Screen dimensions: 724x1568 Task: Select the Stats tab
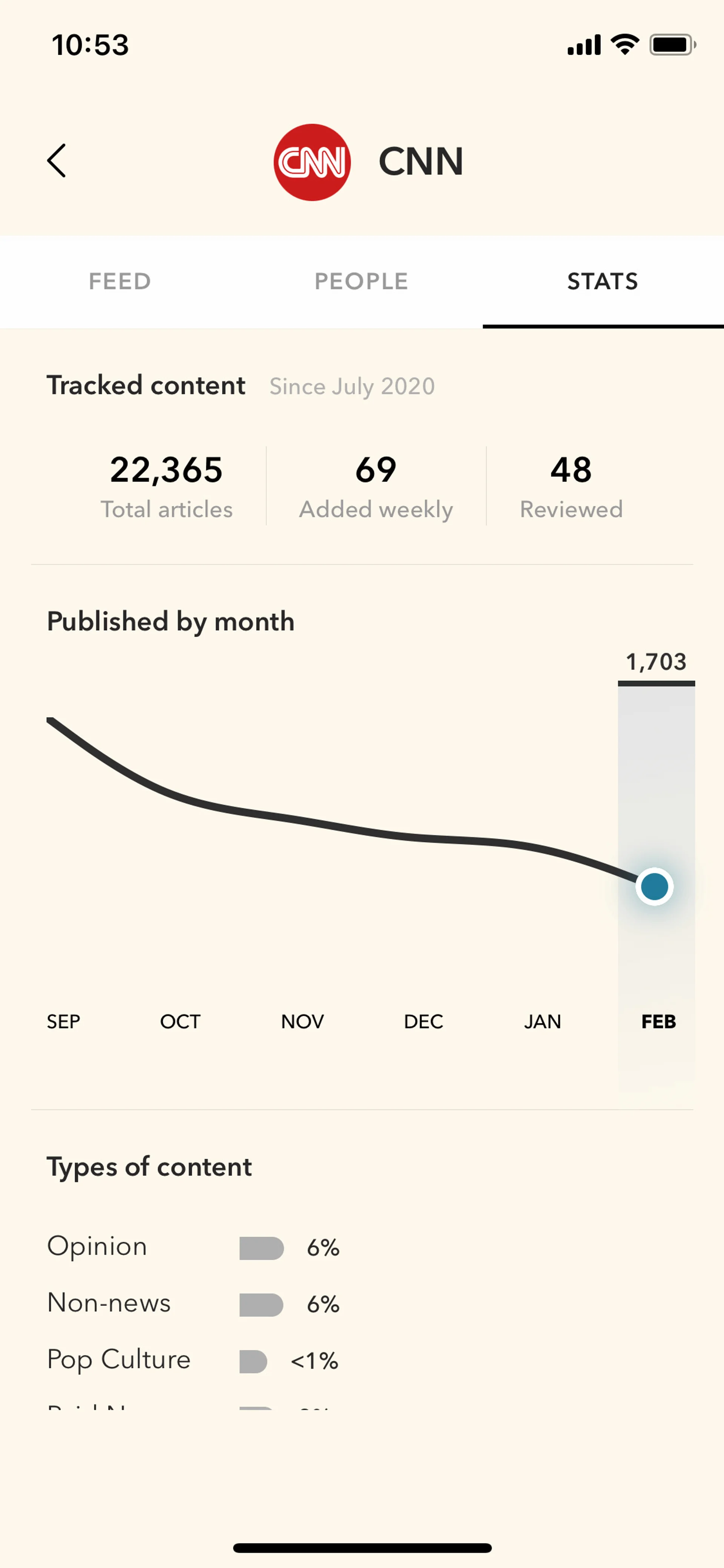[602, 281]
